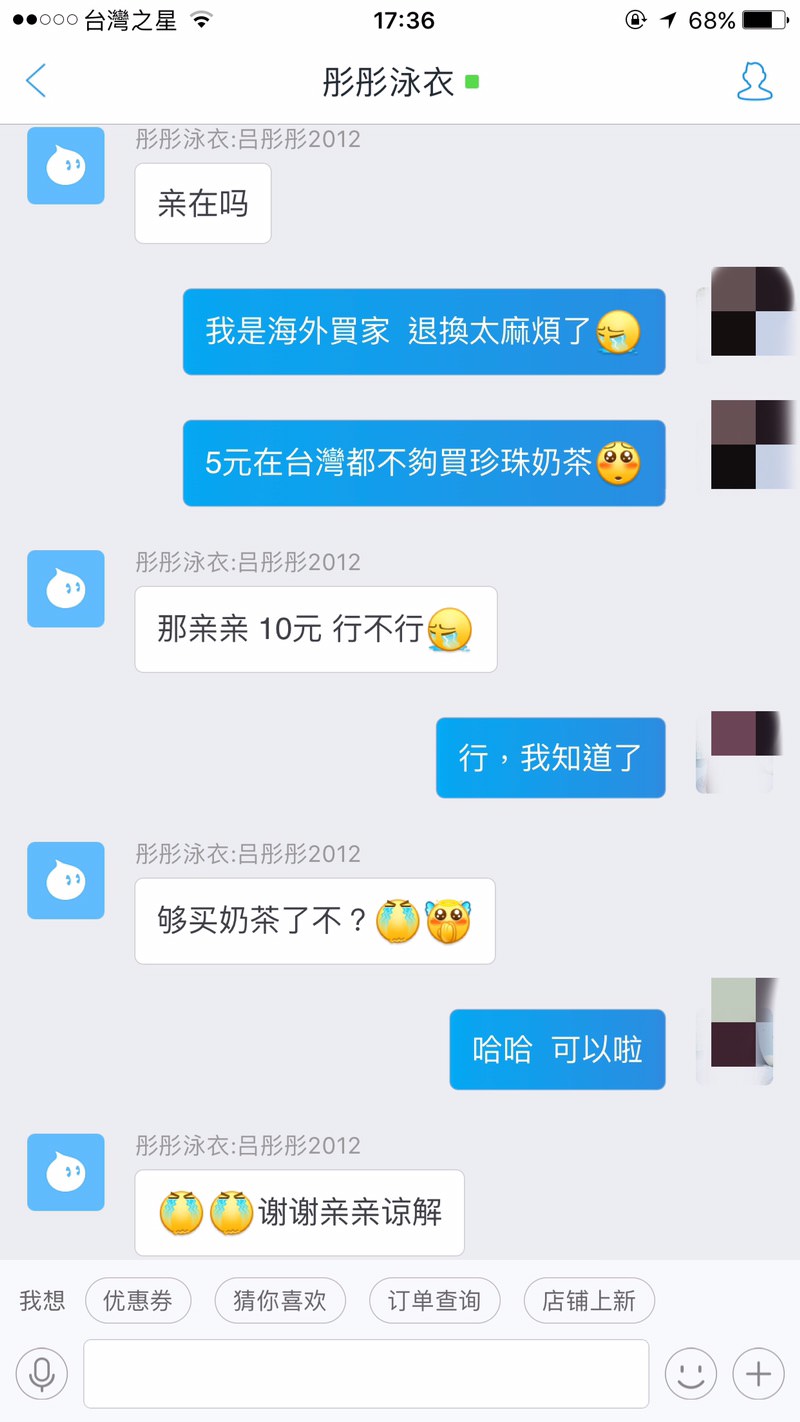Open the plus attachment menu
The image size is (800, 1422).
pos(758,1374)
